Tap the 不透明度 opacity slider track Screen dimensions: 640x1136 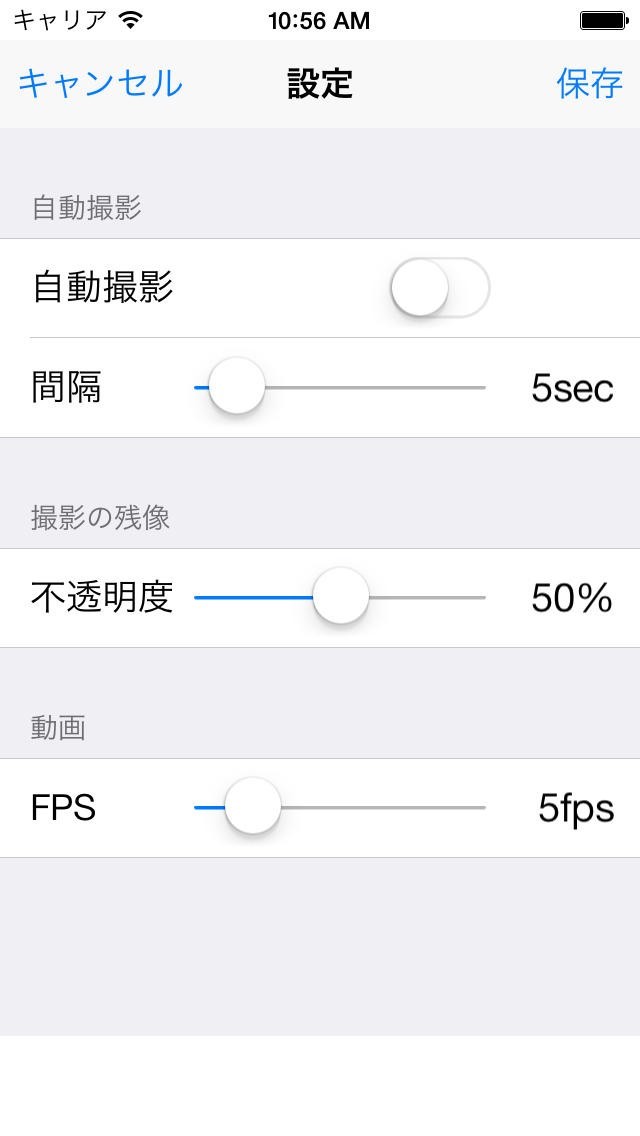coord(340,597)
